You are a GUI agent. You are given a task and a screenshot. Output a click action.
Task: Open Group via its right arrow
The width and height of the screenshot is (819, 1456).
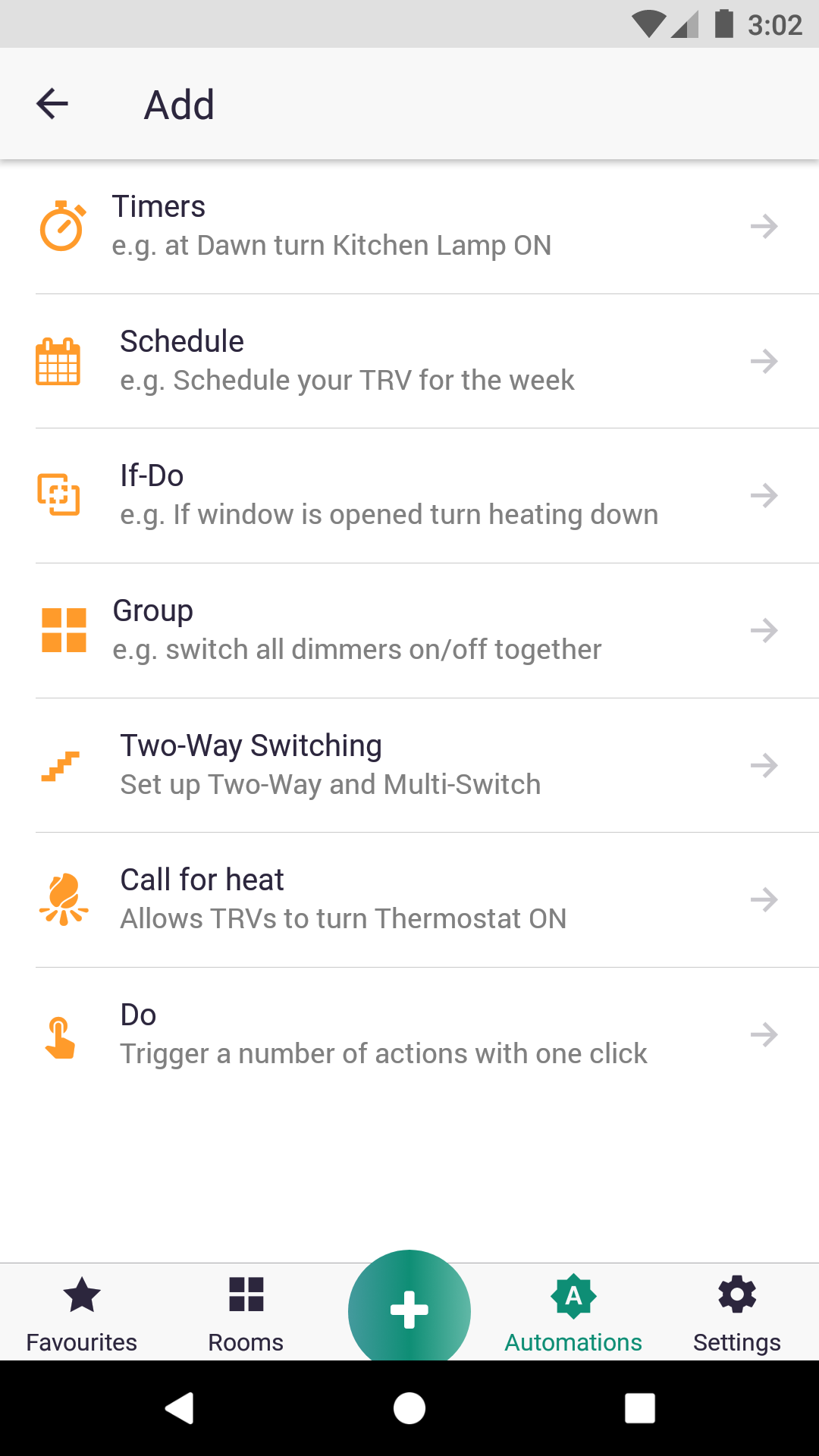click(x=766, y=630)
